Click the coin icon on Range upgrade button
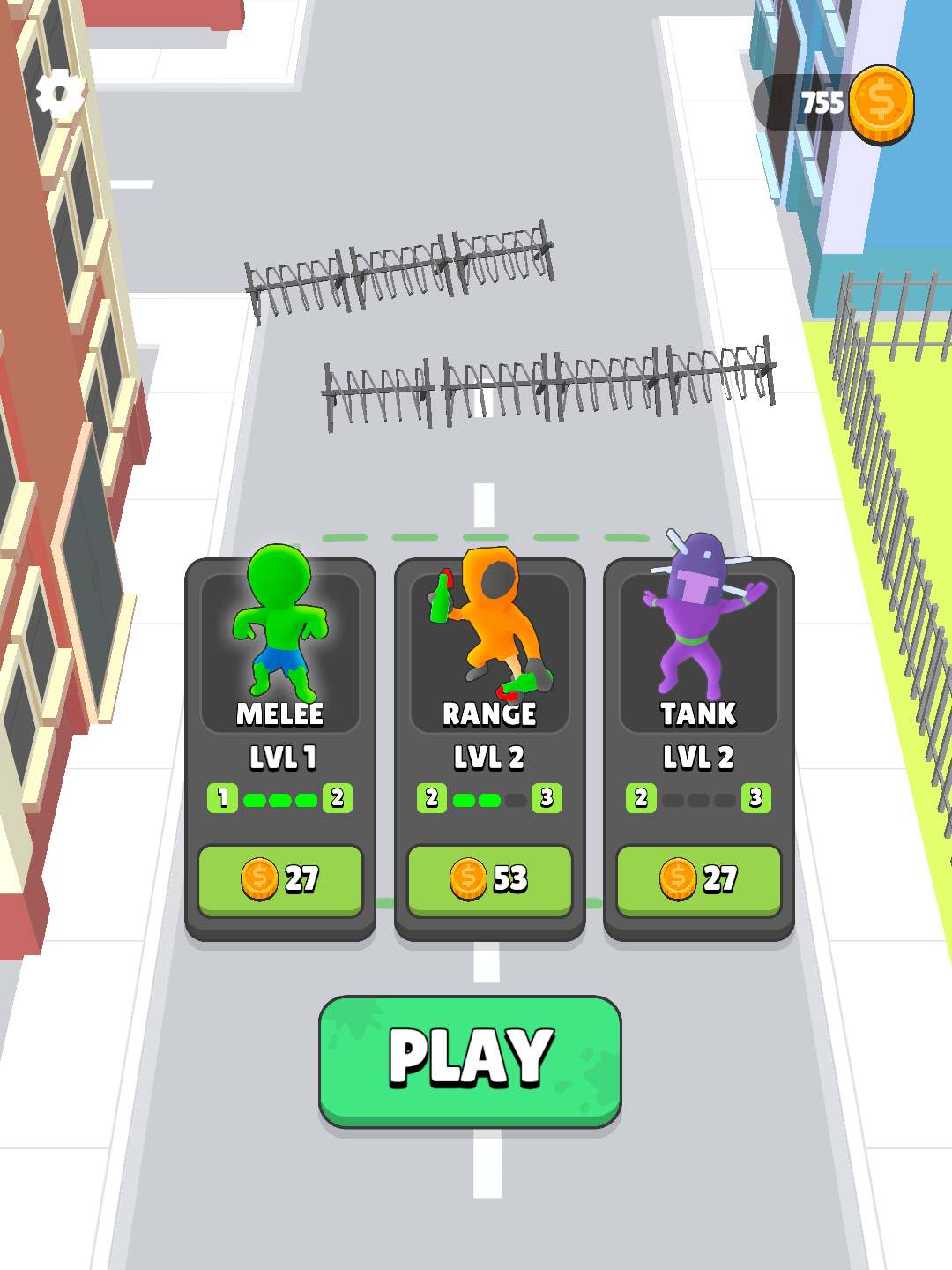The image size is (952, 1270). click(x=466, y=878)
